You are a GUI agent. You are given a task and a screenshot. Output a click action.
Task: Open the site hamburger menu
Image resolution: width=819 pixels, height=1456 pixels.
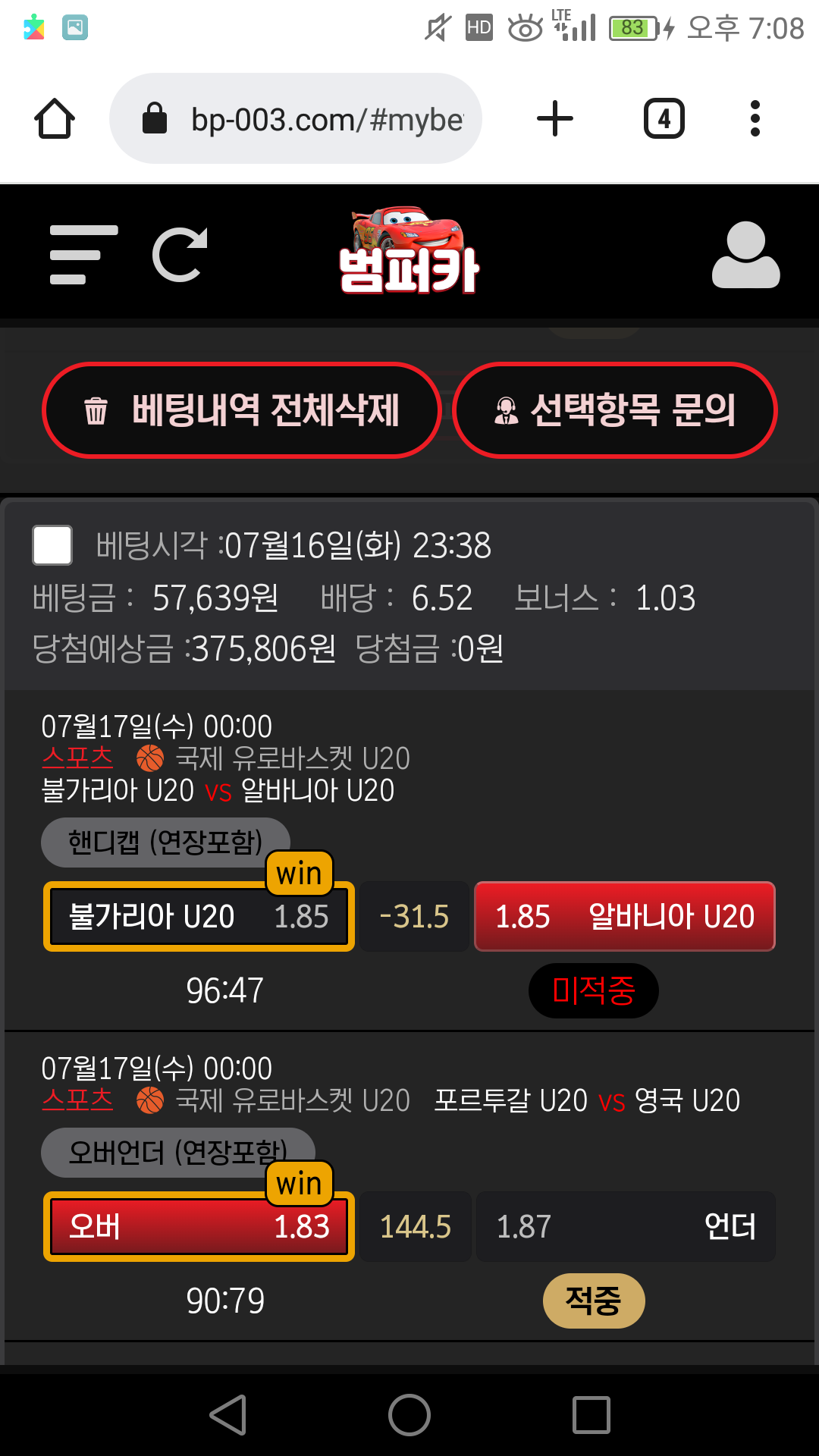point(83,255)
